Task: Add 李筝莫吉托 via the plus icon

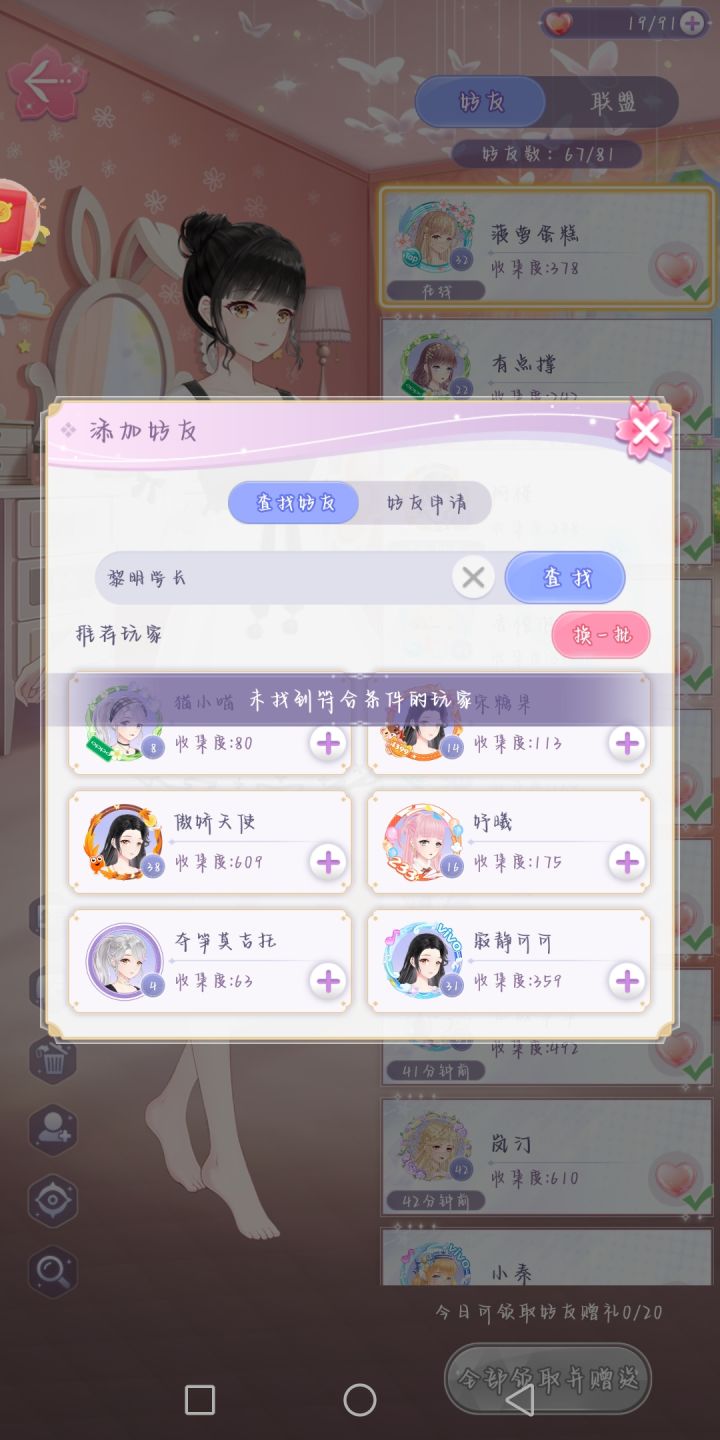Action: tap(326, 982)
